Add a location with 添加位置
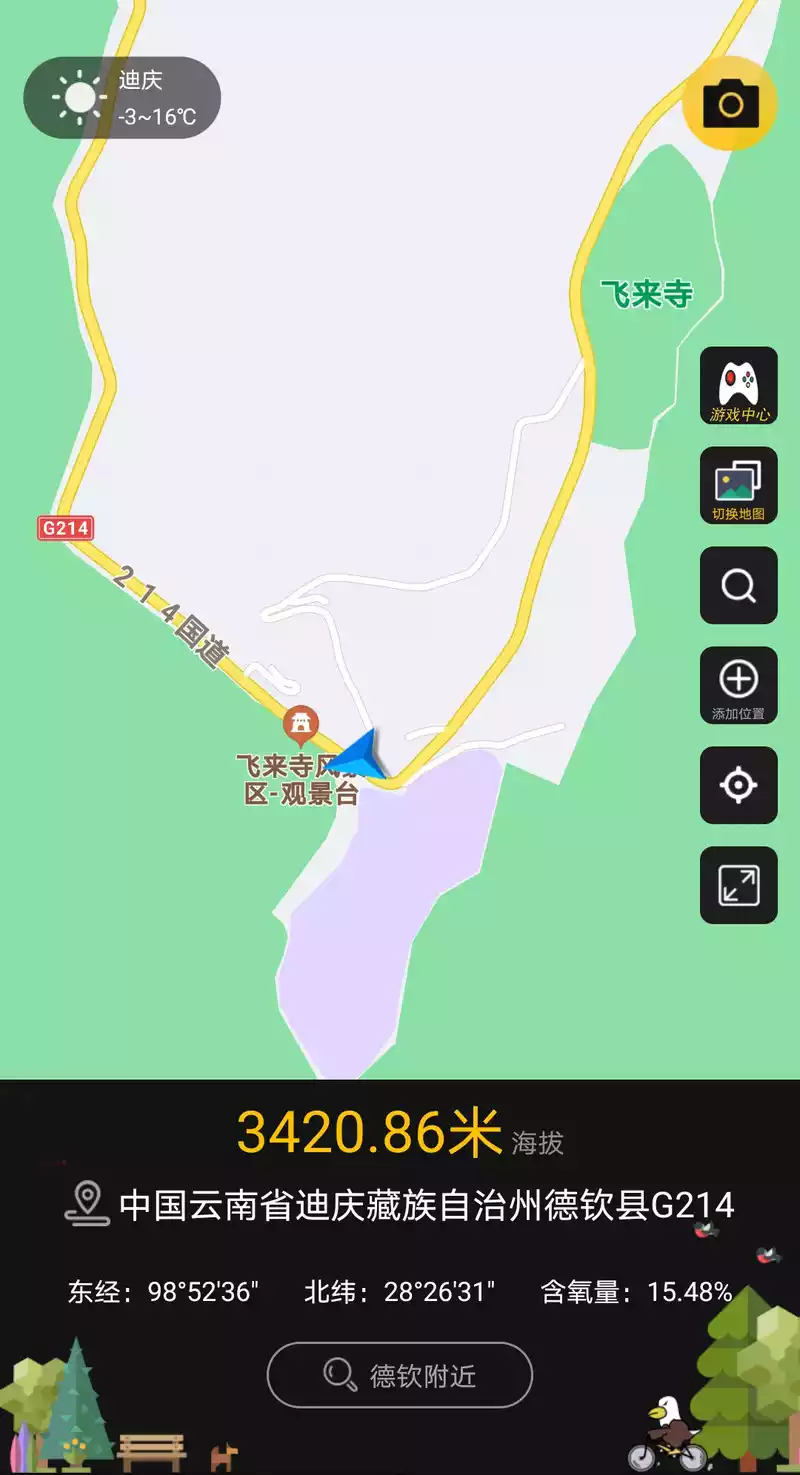This screenshot has height=1475, width=800. (x=739, y=686)
